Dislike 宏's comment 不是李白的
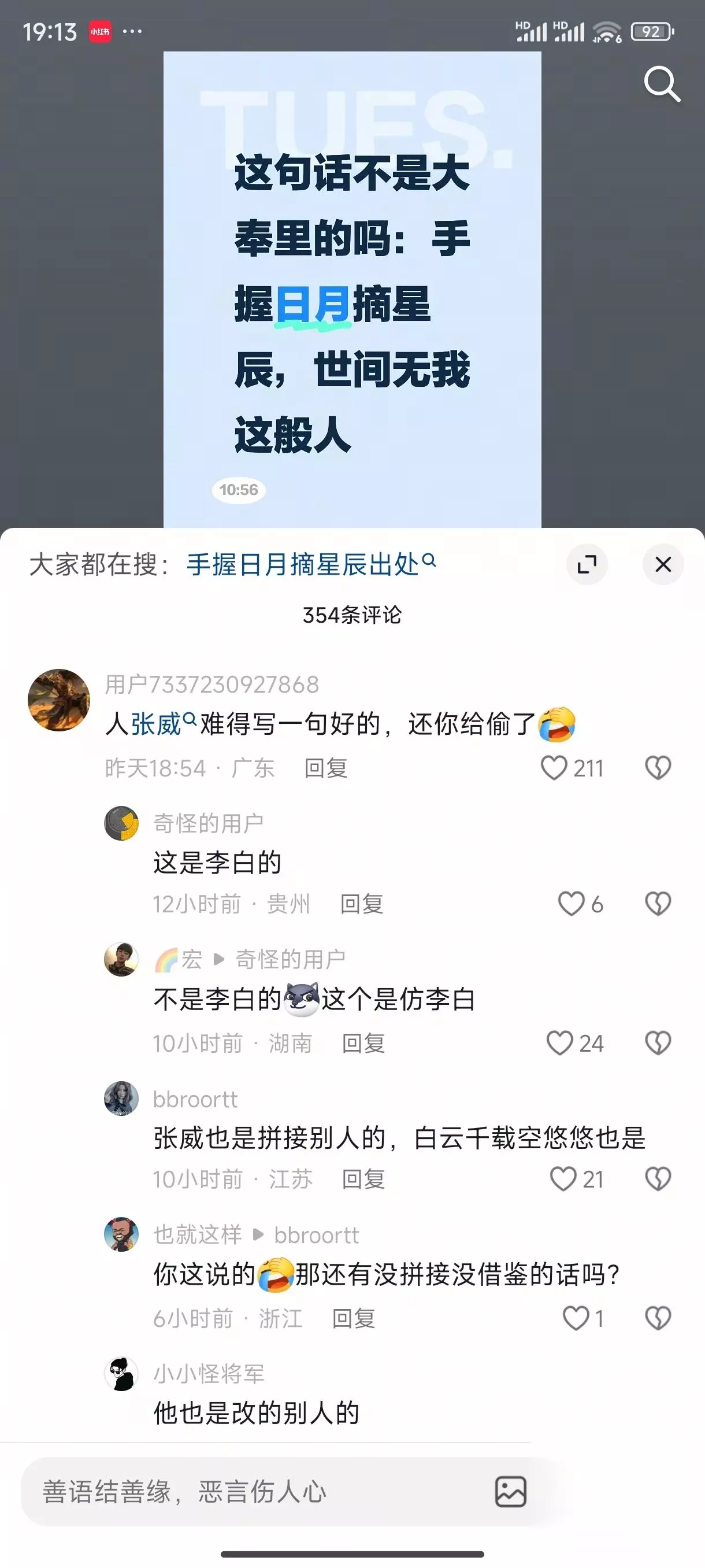The image size is (705, 1568). [x=658, y=1042]
